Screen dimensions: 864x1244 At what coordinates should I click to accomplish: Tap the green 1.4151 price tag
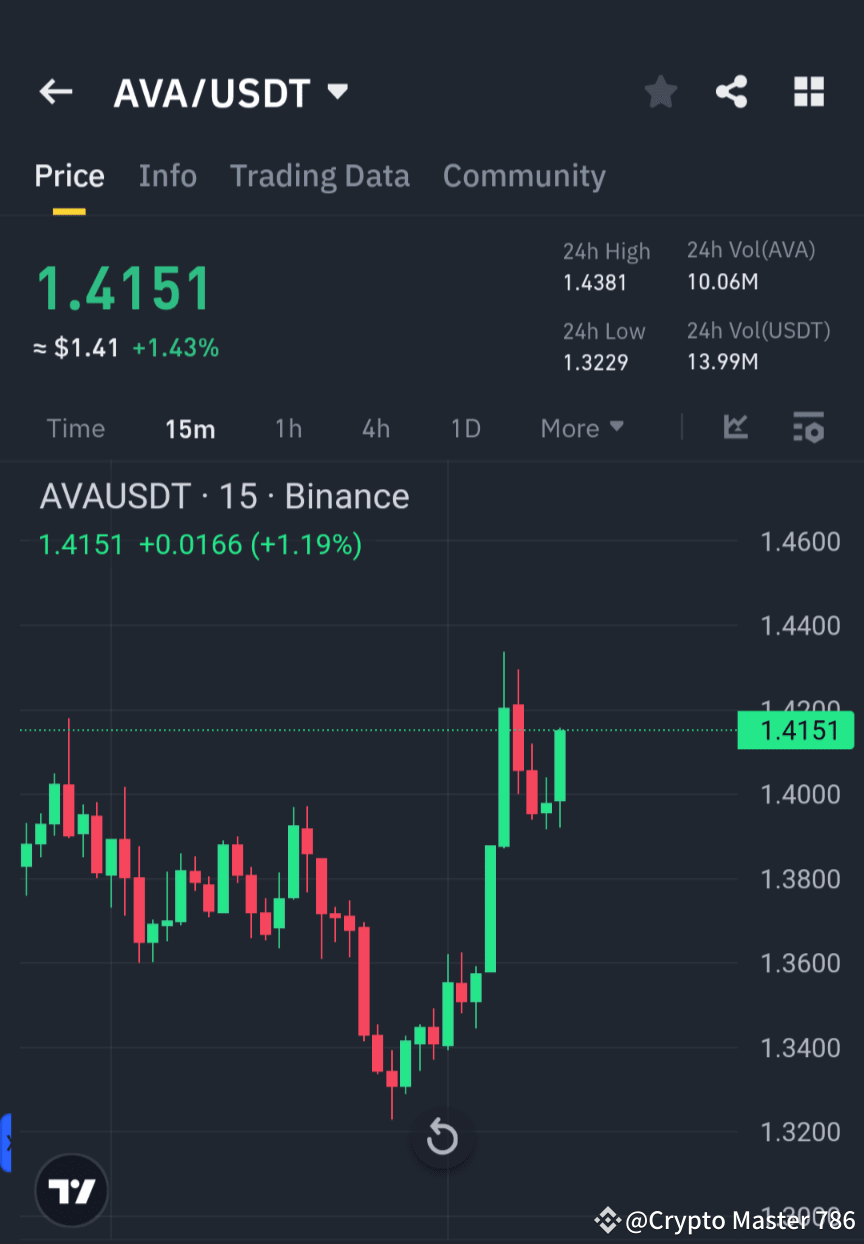tap(795, 731)
